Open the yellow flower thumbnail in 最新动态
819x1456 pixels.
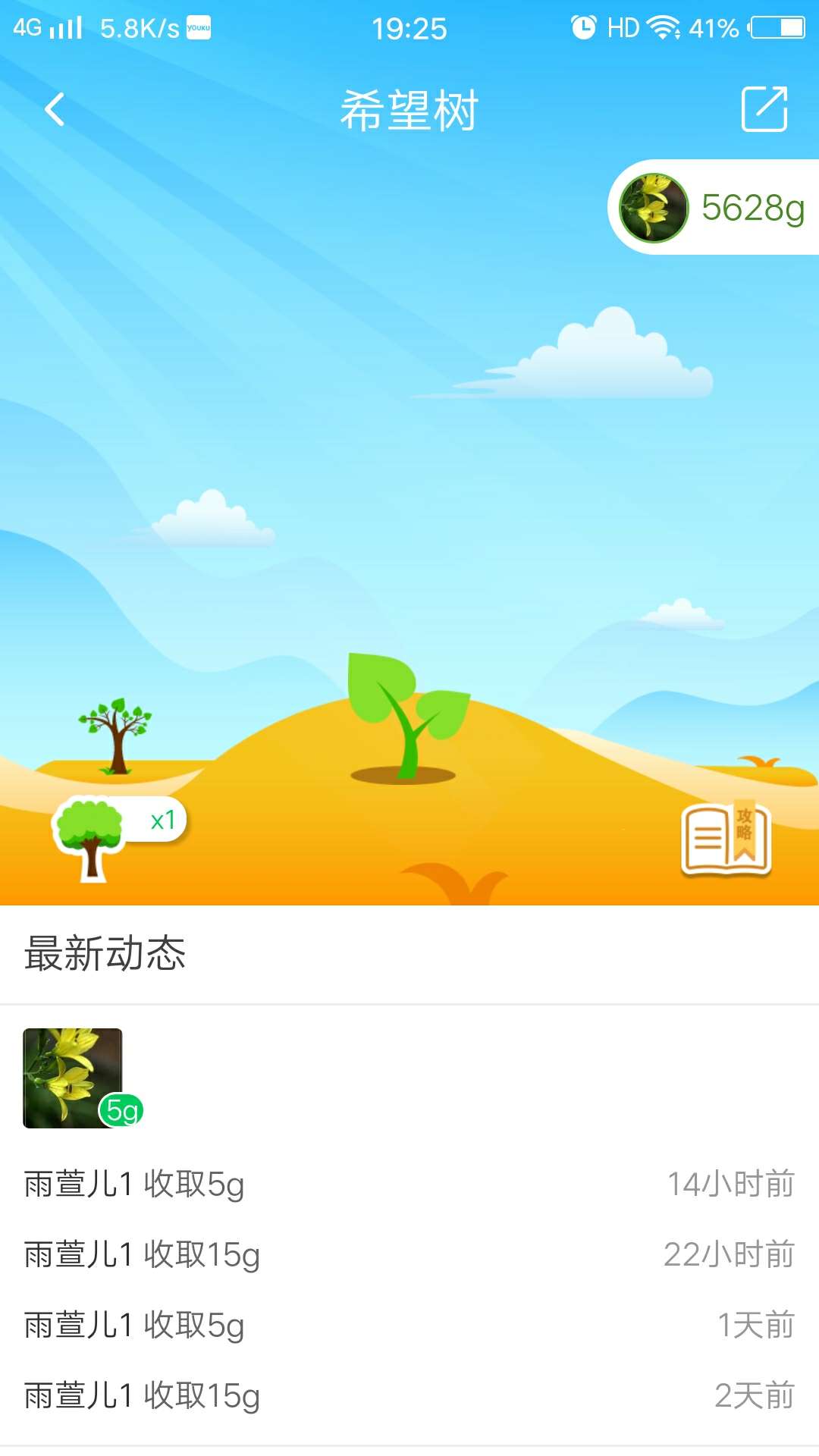tap(72, 1077)
